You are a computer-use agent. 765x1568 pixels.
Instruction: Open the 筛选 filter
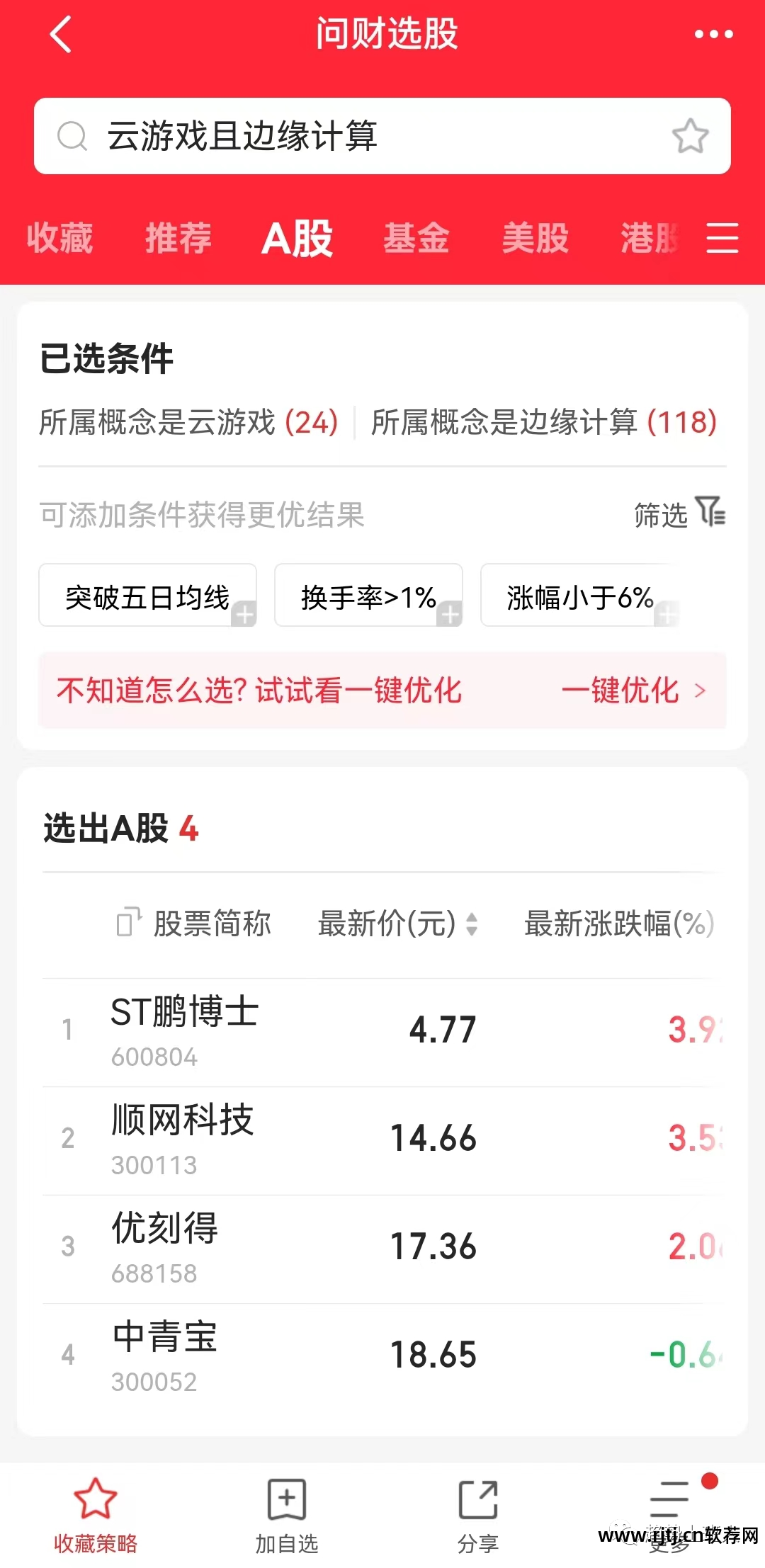point(679,514)
